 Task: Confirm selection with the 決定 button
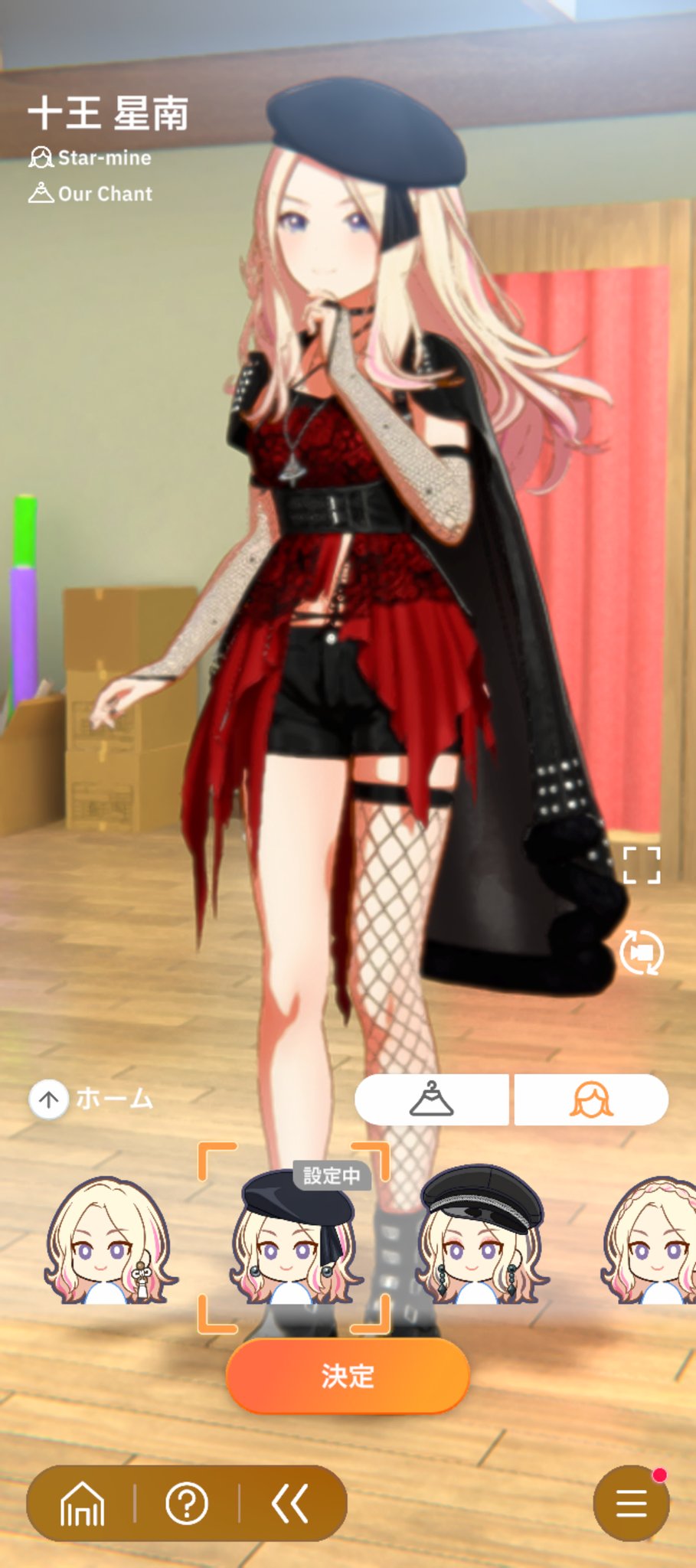(347, 1376)
